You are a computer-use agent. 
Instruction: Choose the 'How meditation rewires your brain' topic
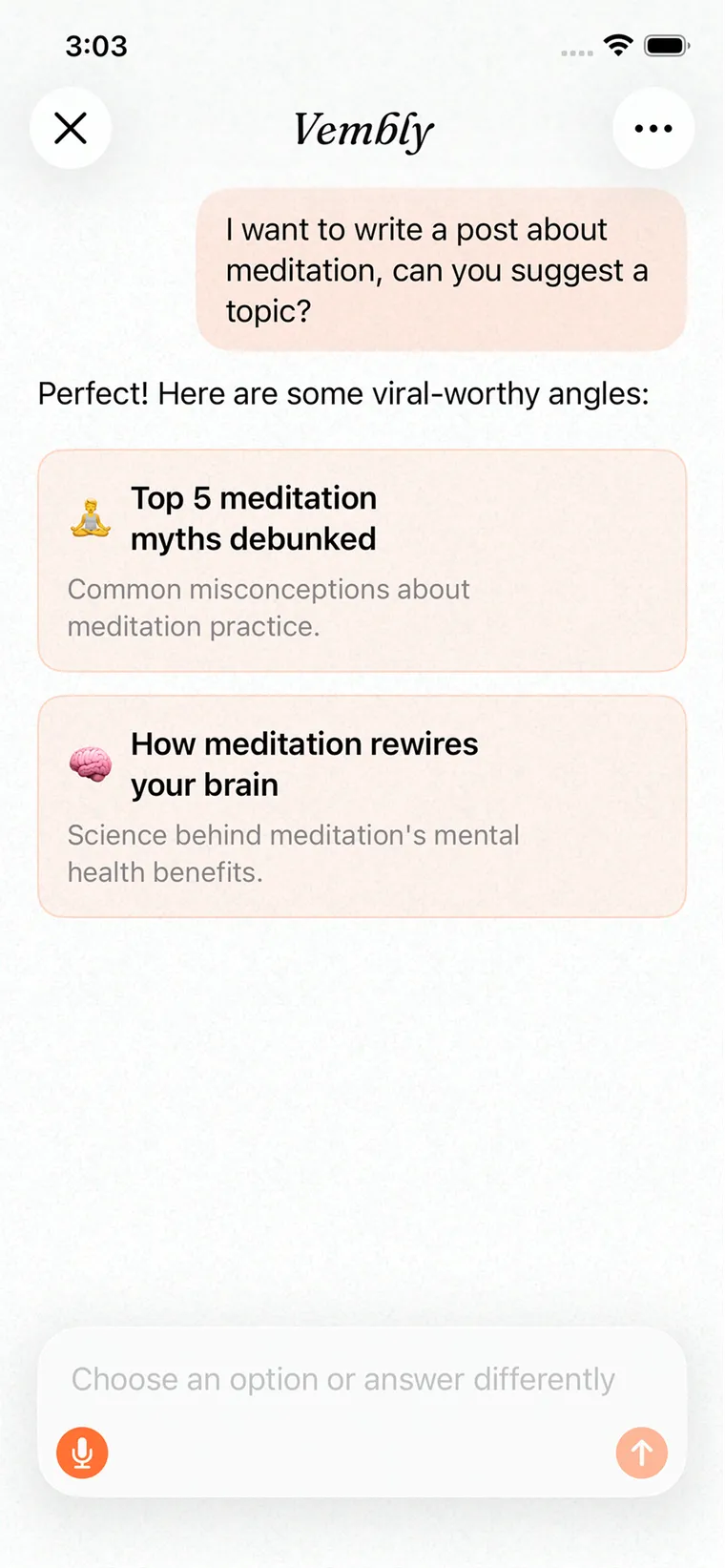[x=362, y=805]
